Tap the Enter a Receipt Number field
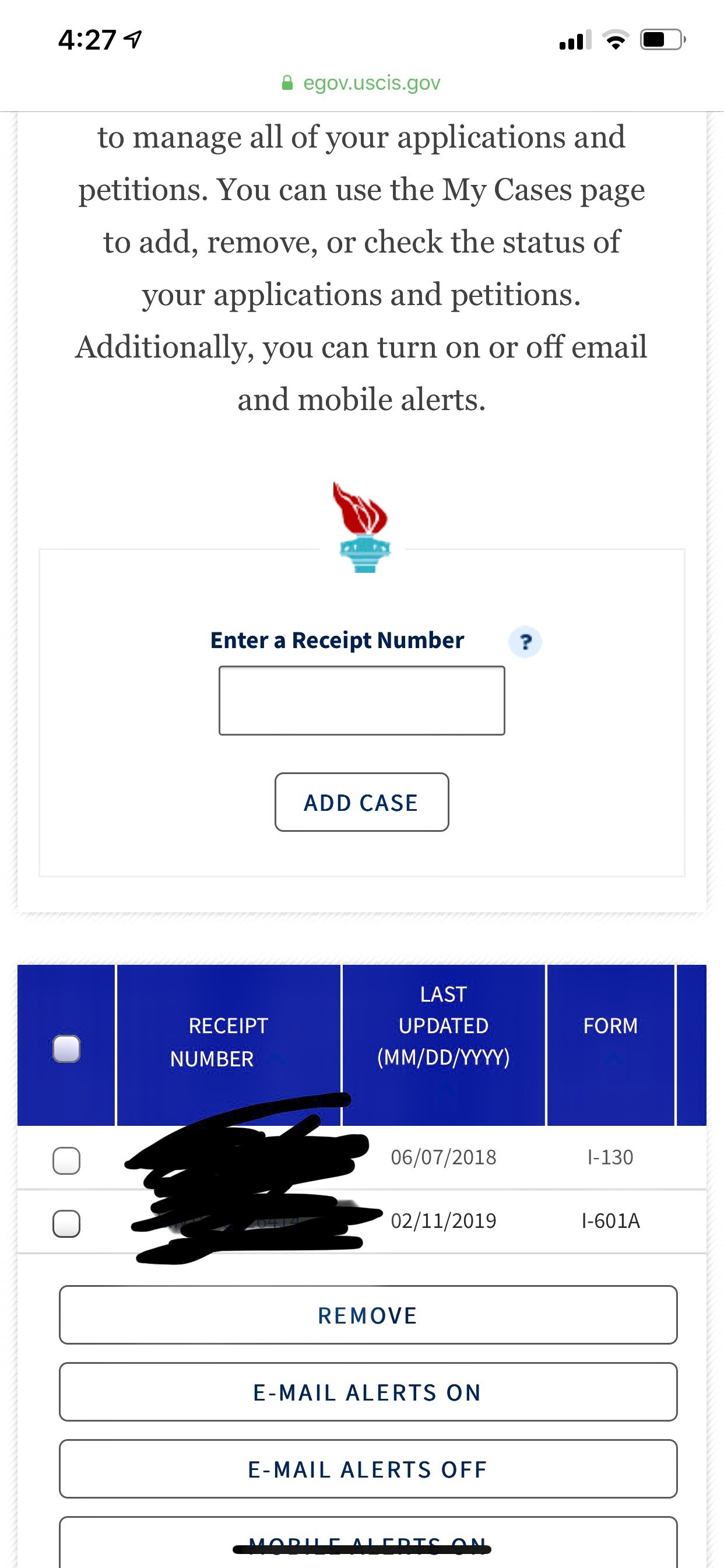Screen dimensions: 724x1568 coord(361,701)
